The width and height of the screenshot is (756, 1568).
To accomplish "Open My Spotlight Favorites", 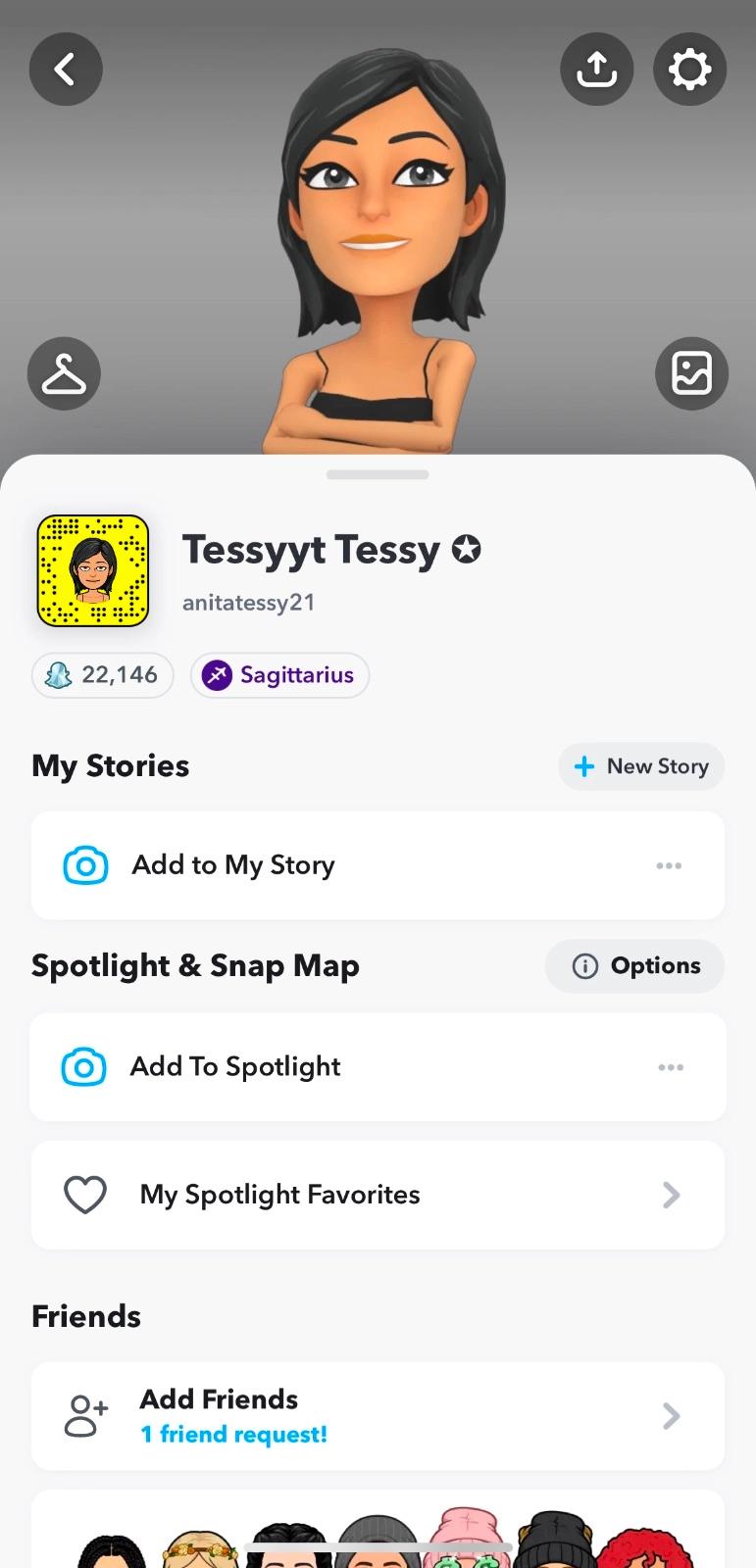I will 378,1195.
